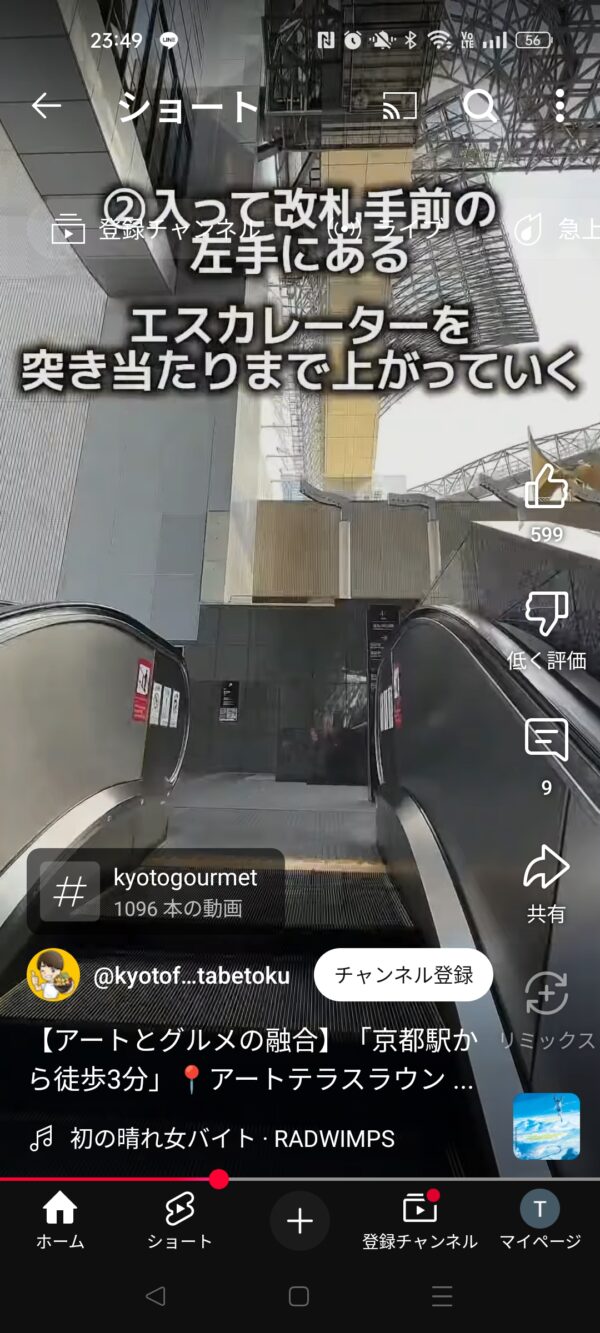600x1333 pixels.
Task: Open the channel's profile avatar
Action: [53, 975]
